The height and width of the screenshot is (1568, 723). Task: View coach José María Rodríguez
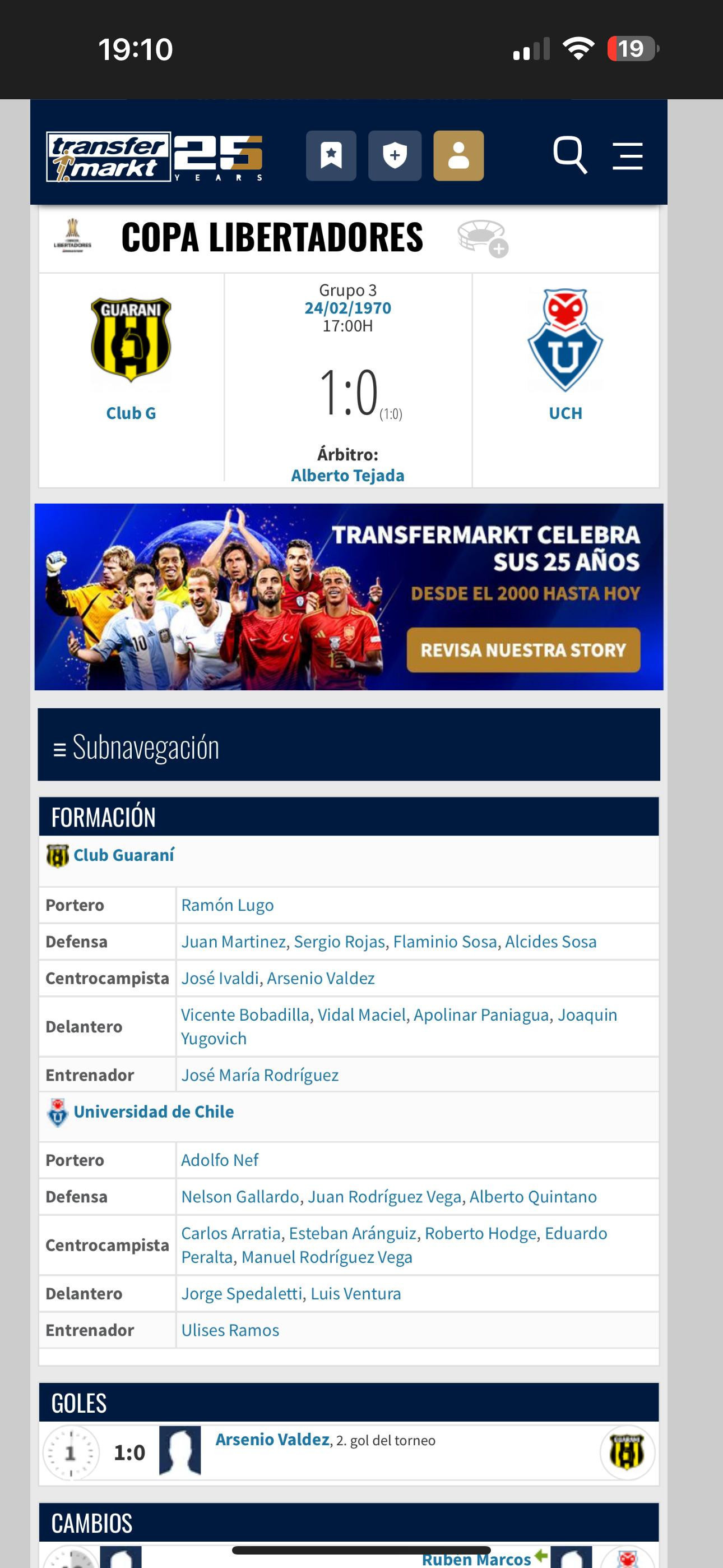(259, 1075)
